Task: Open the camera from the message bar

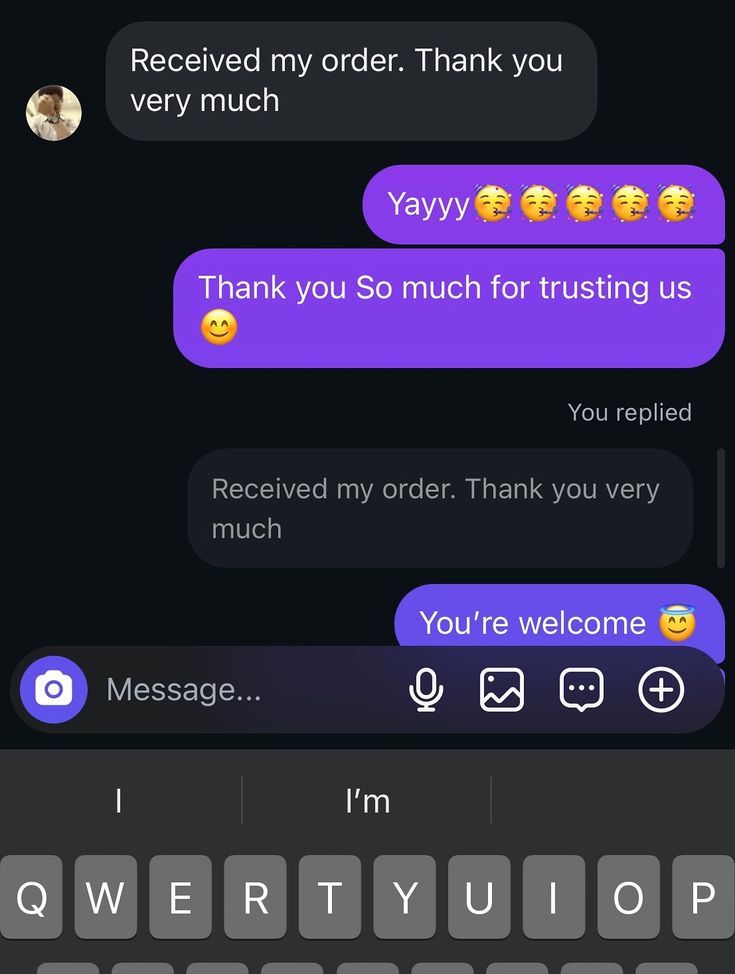Action: click(54, 689)
